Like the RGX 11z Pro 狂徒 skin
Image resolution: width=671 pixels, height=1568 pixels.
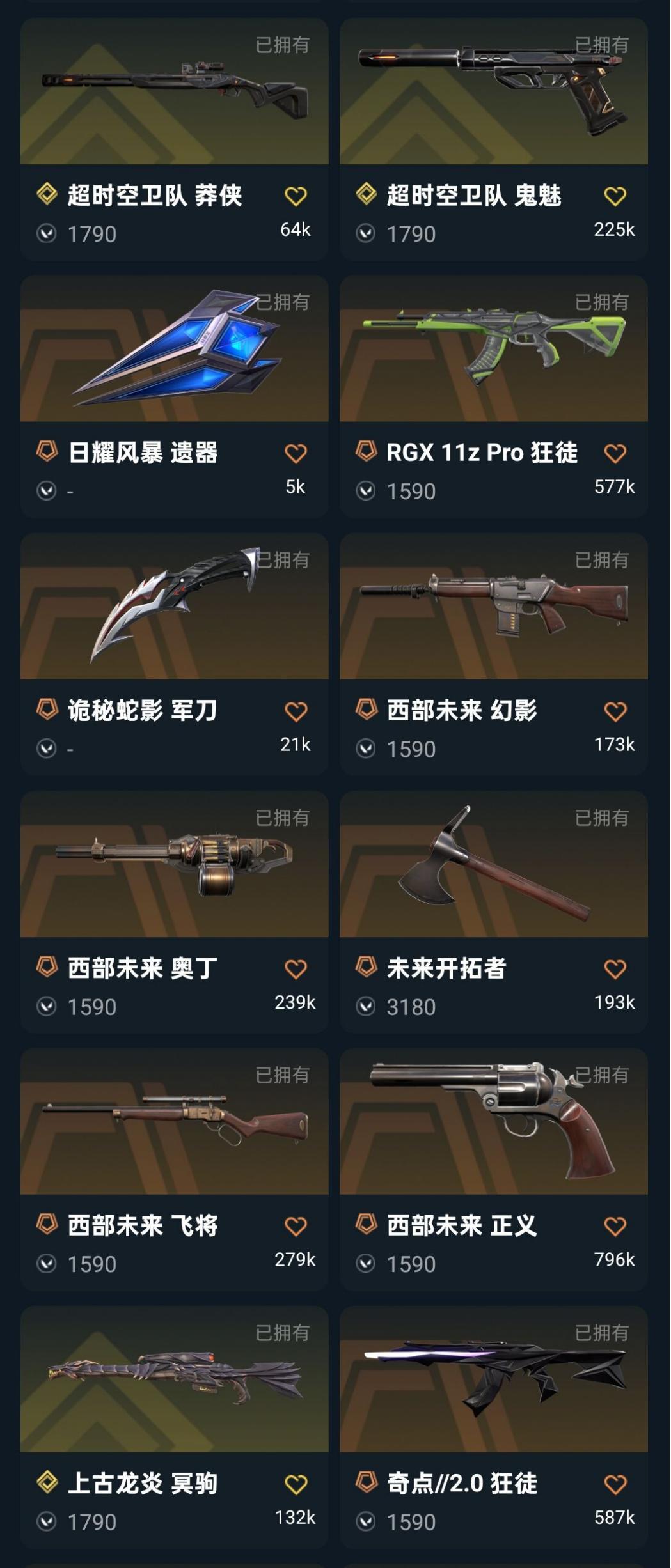(x=615, y=454)
